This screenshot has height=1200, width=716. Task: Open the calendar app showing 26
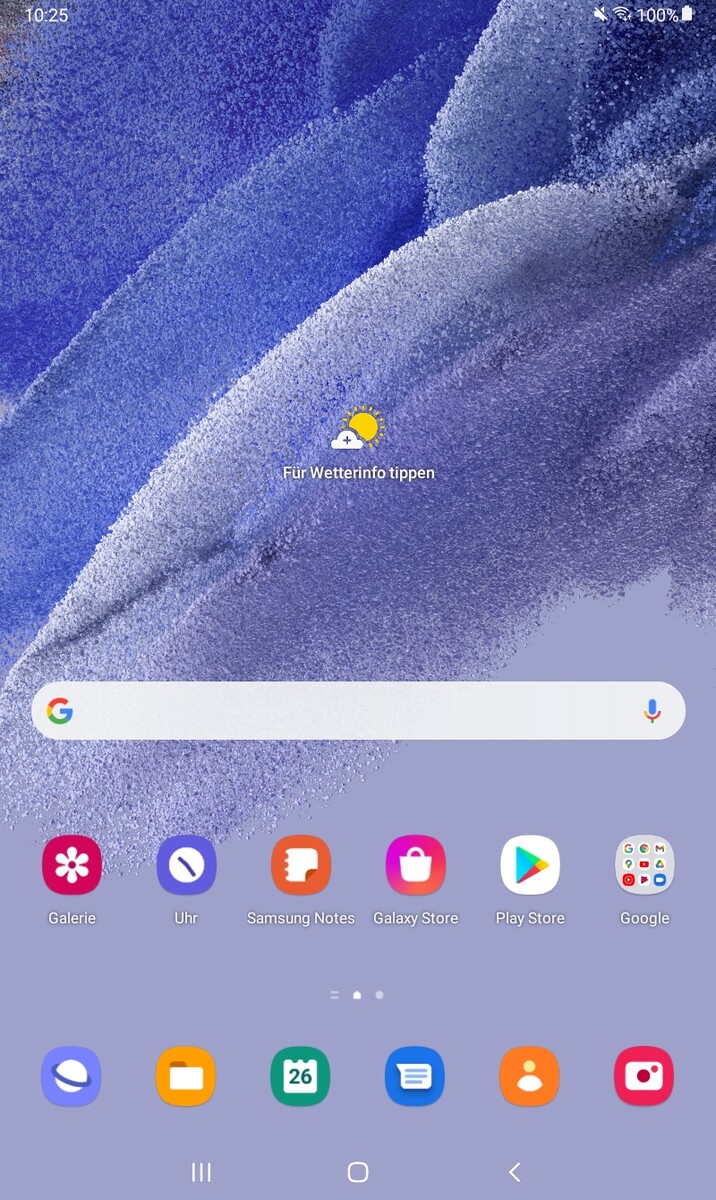click(300, 1076)
